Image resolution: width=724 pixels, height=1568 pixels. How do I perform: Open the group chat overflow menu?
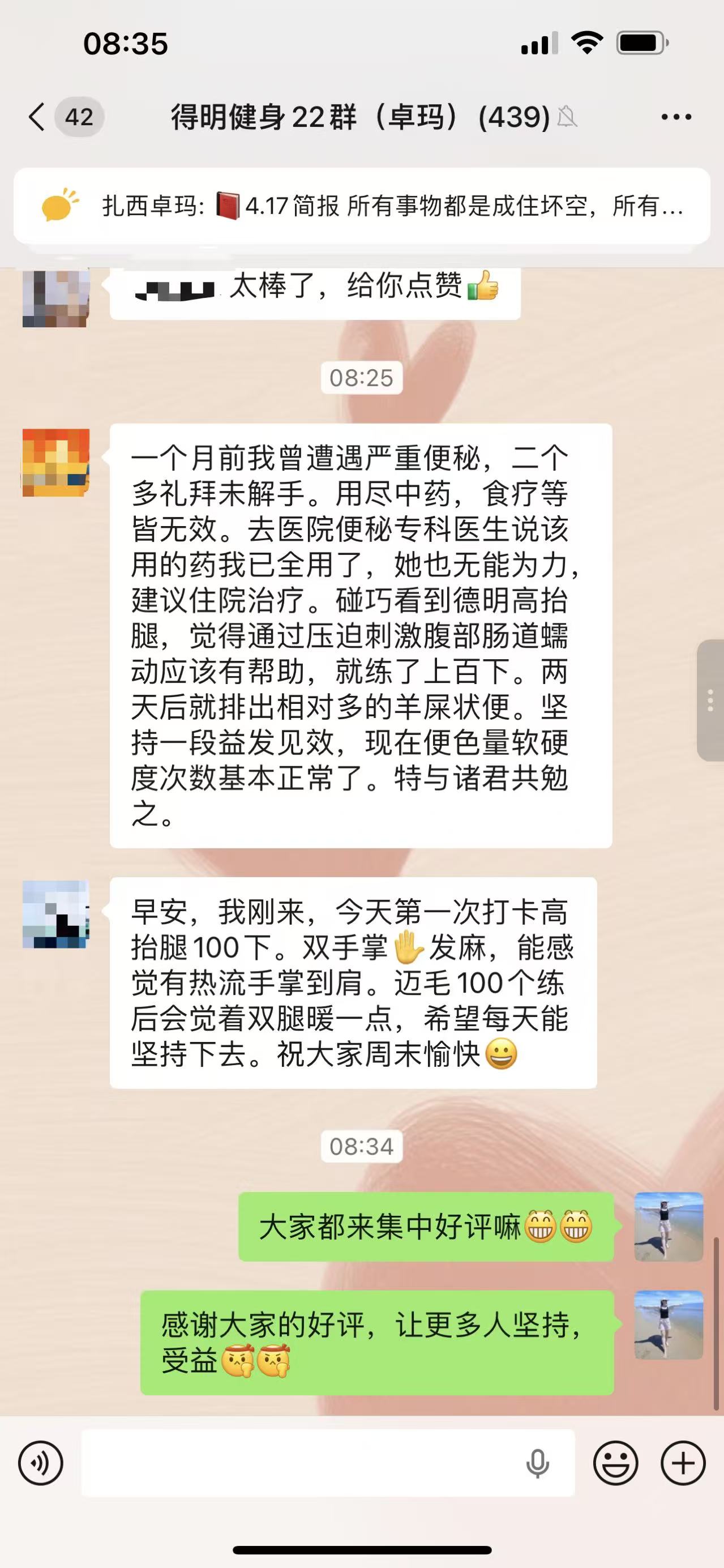[676, 117]
